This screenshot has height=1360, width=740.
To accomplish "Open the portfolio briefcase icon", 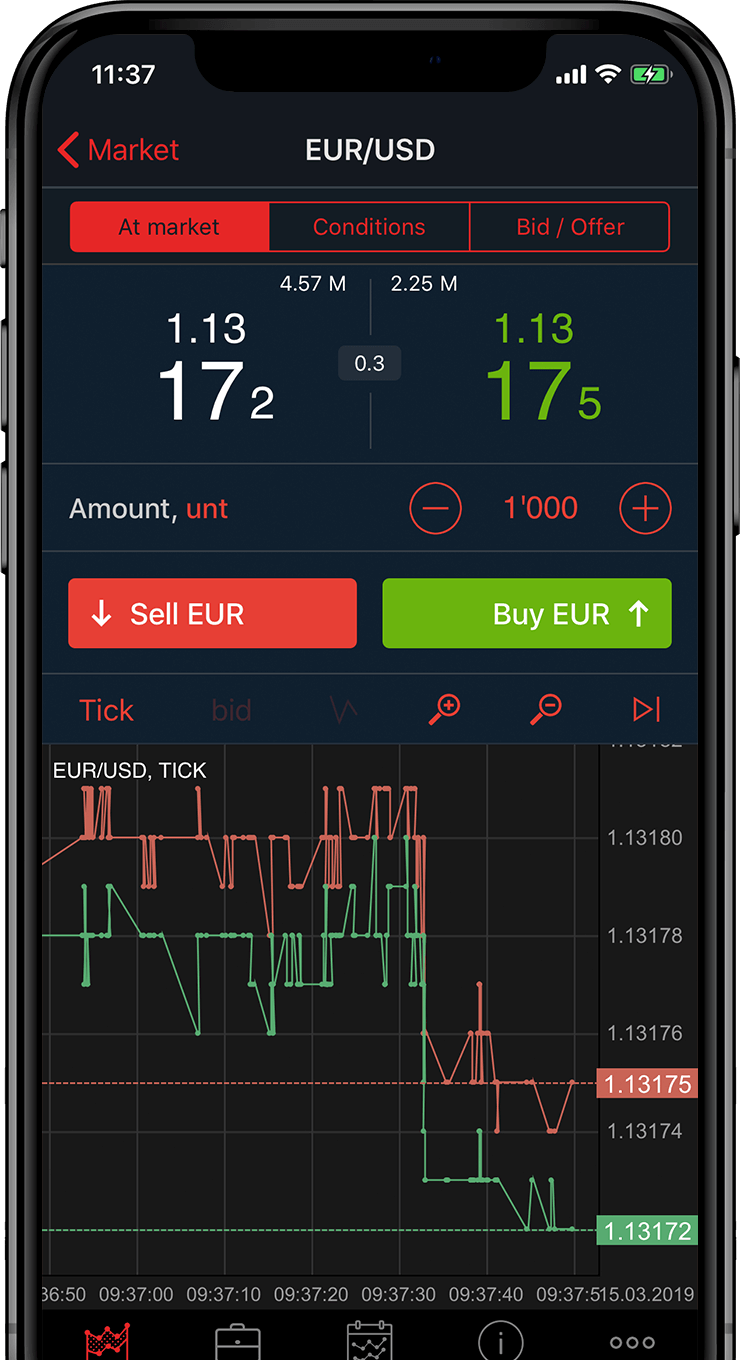I will 238,1340.
